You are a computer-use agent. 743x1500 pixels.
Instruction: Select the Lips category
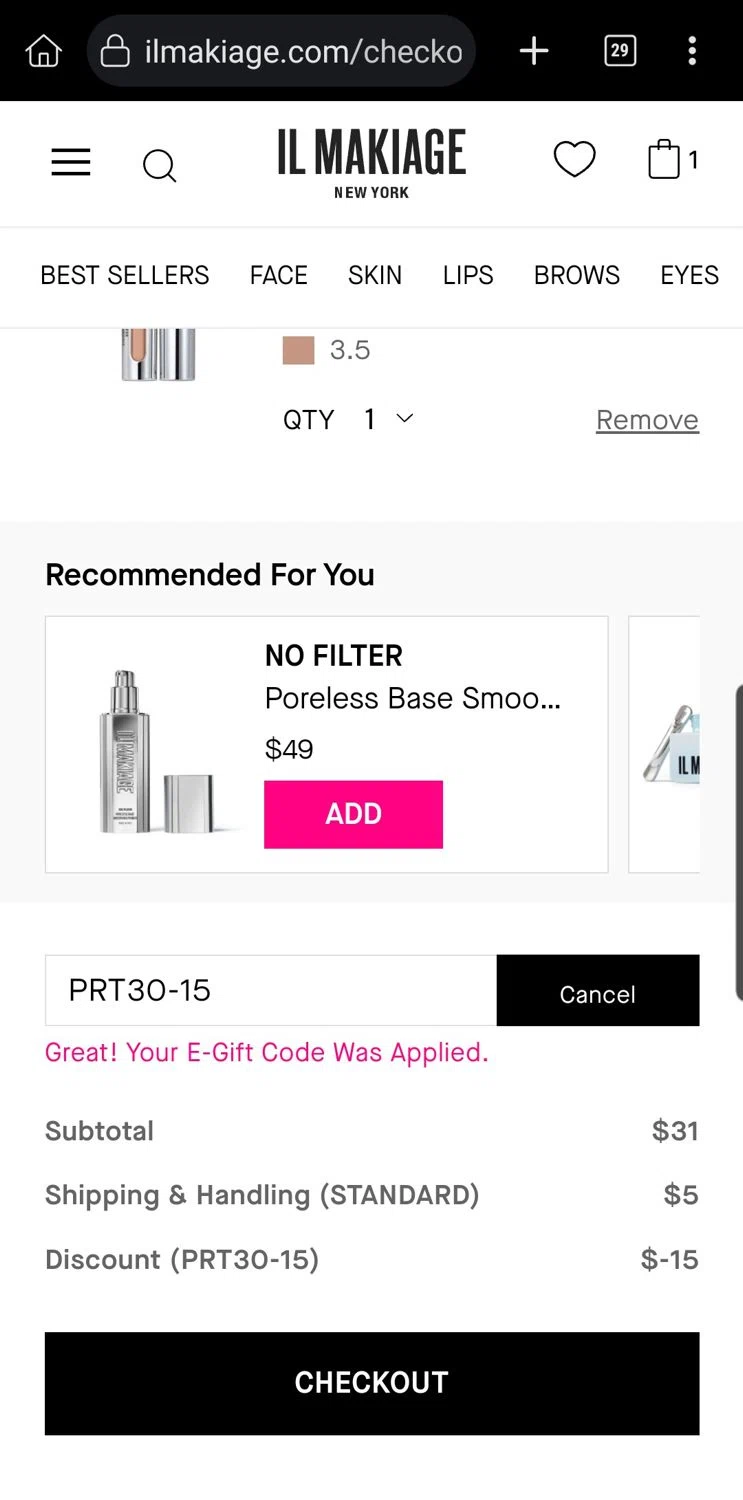468,275
